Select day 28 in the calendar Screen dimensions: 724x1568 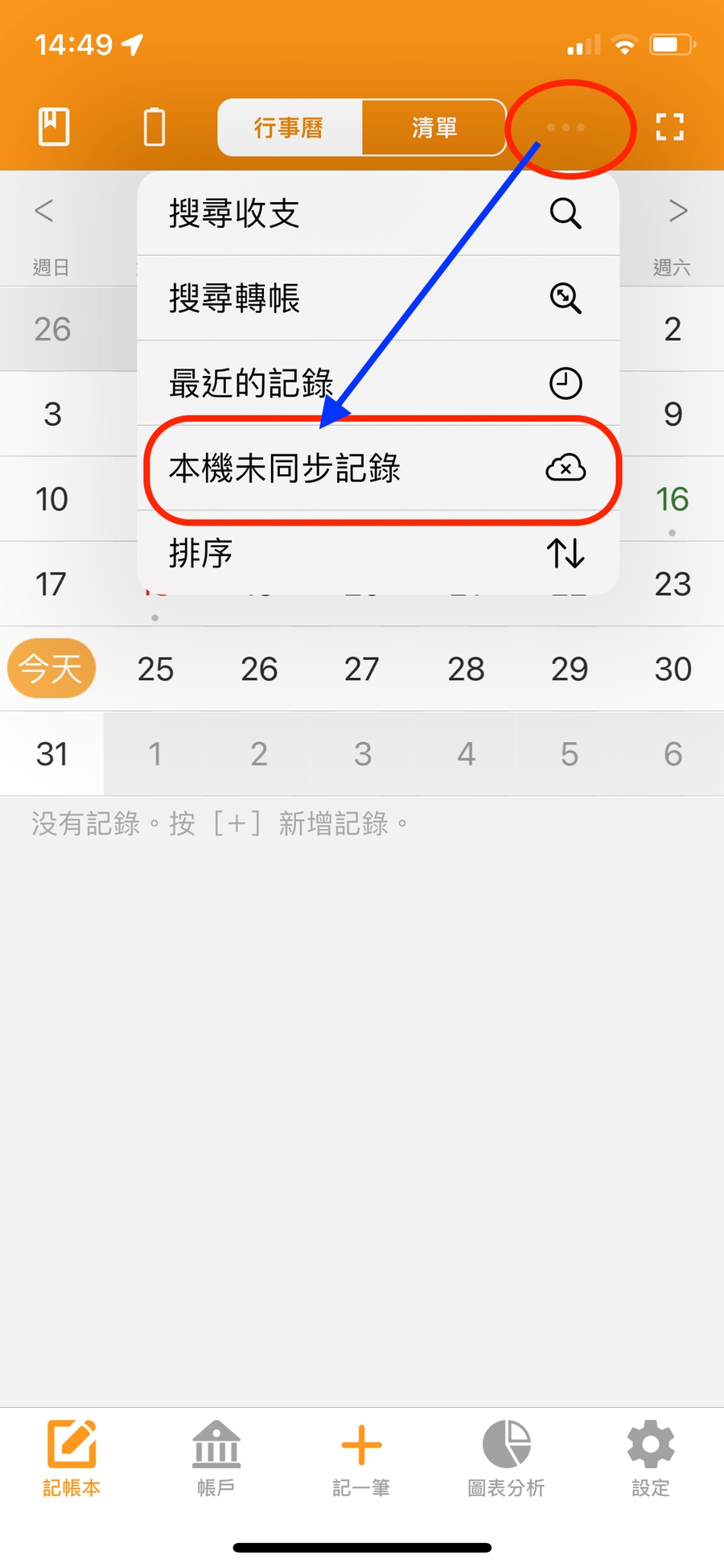click(x=466, y=669)
